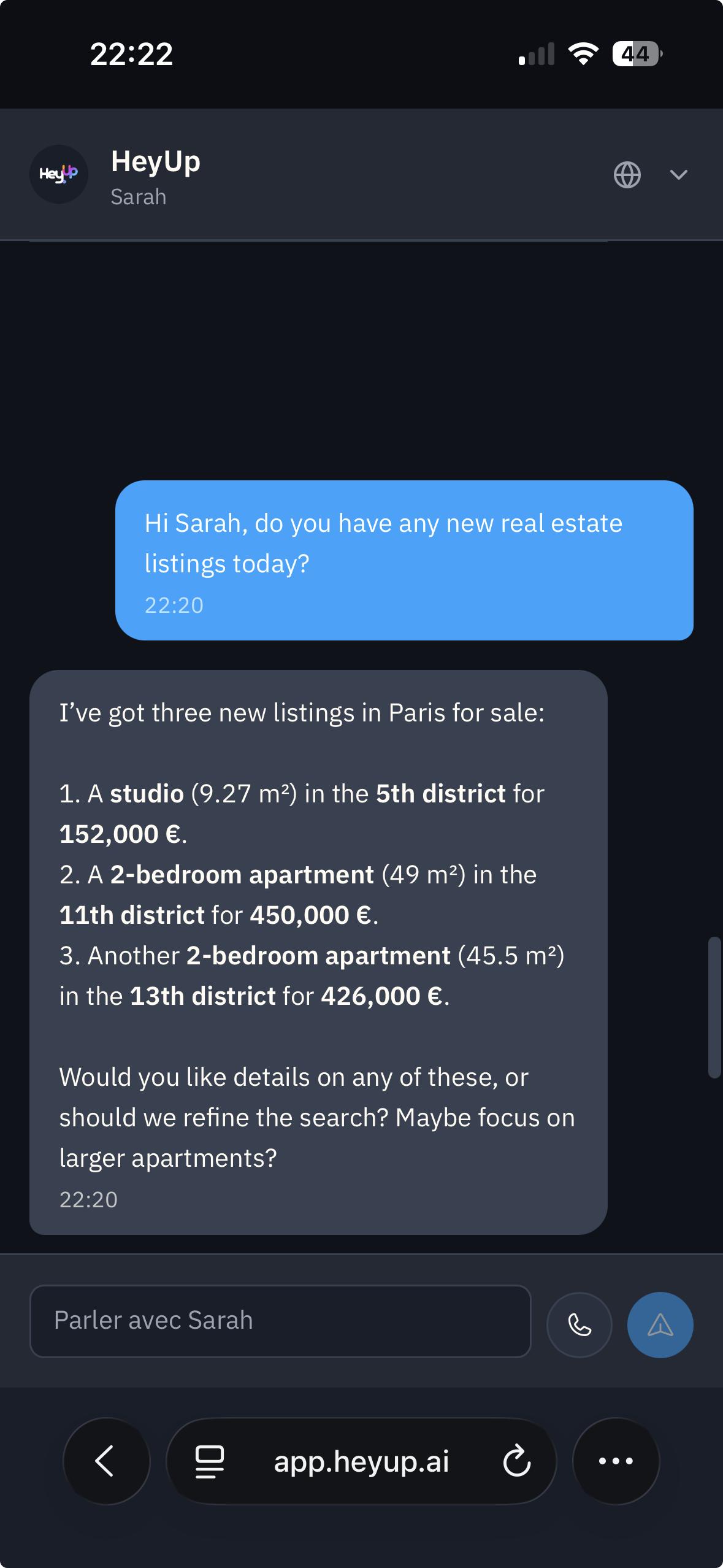Open the globe language icon in the header
The width and height of the screenshot is (723, 1568).
coord(628,175)
